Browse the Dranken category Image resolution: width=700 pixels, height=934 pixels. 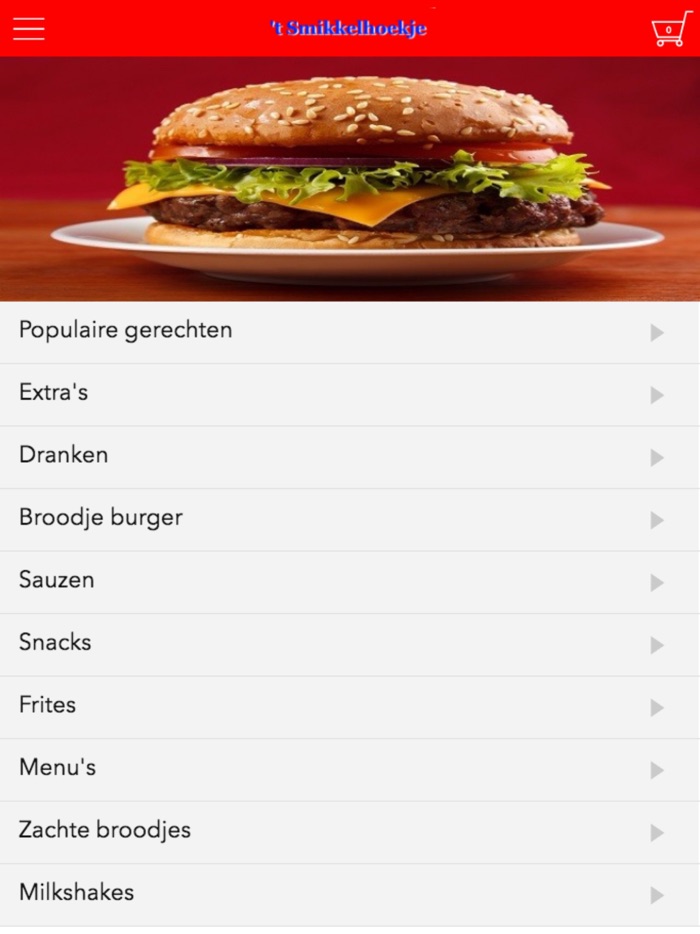[350, 456]
